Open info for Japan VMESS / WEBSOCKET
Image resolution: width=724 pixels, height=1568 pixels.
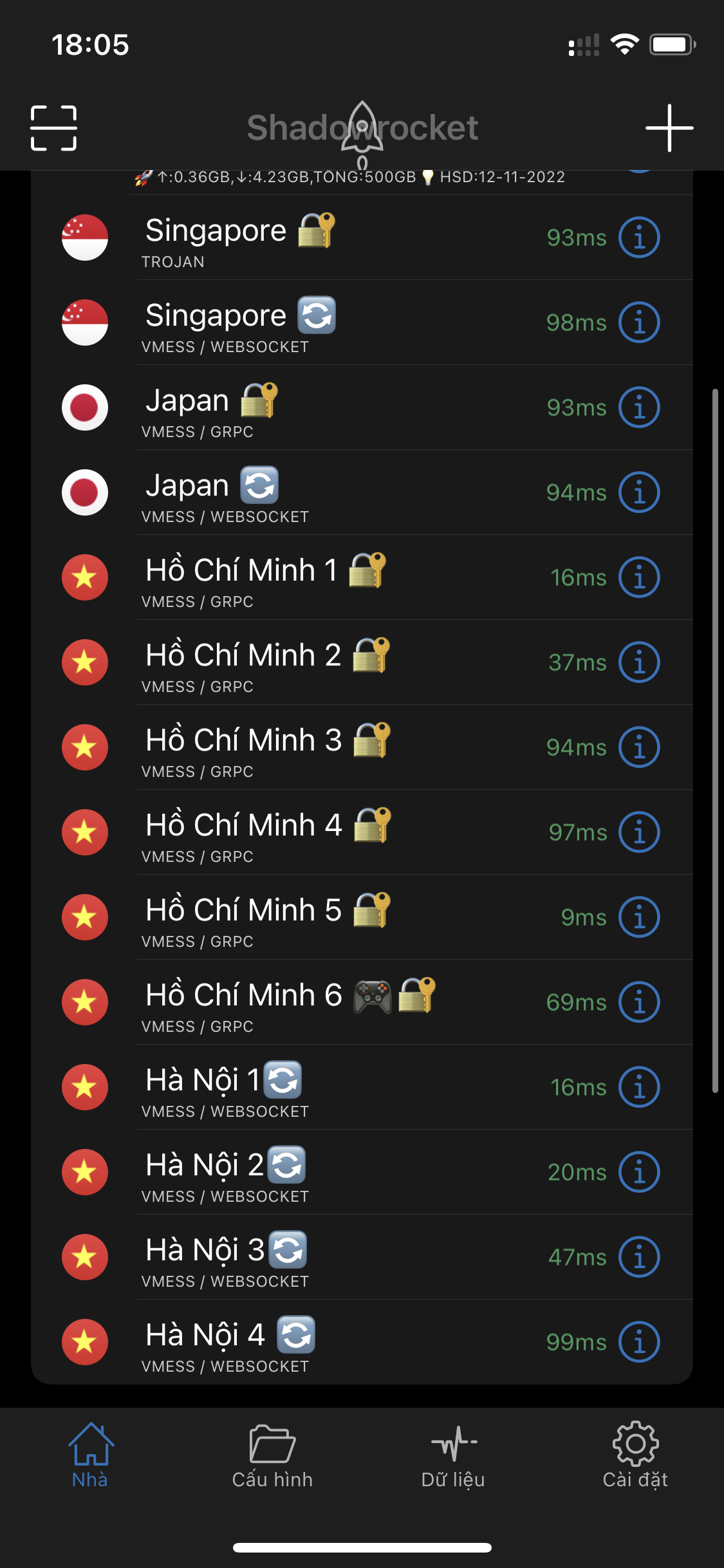639,492
